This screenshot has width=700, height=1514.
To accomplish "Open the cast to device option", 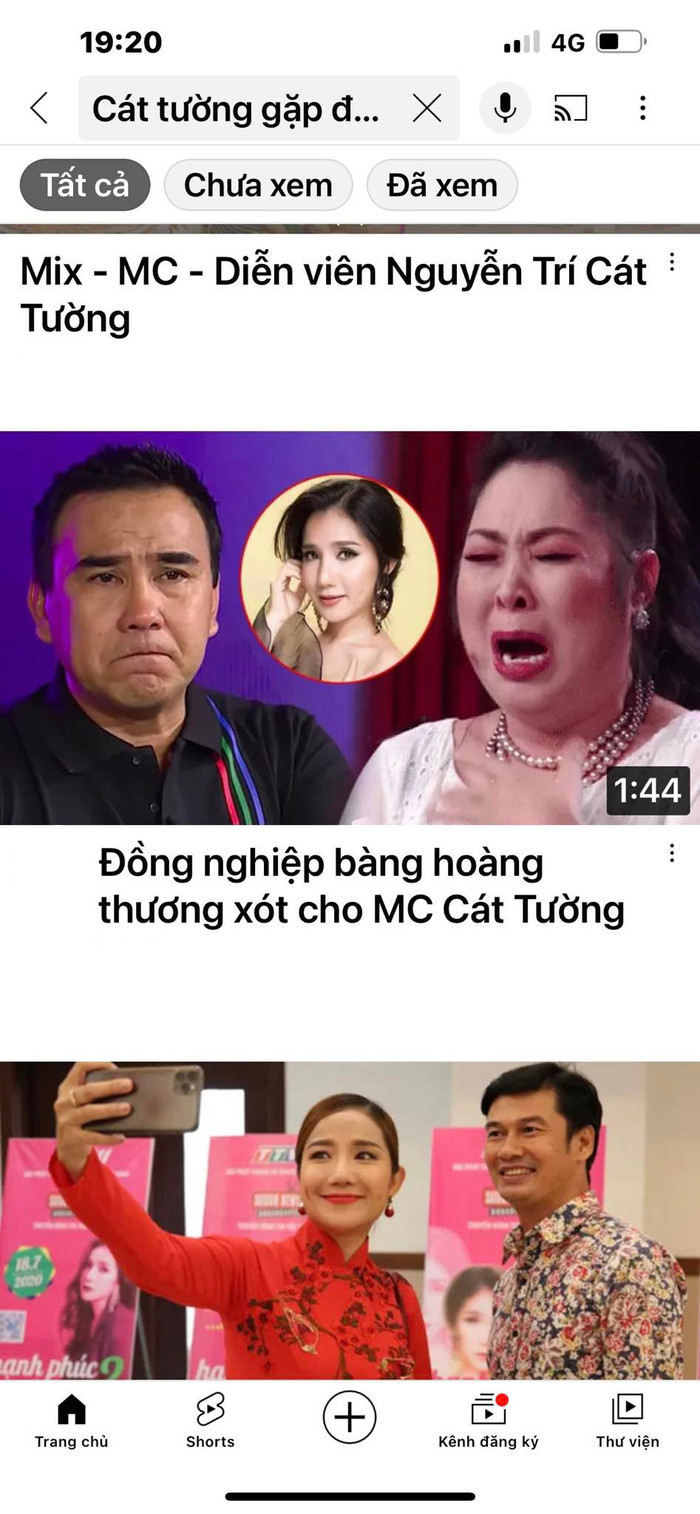I will pos(571,108).
